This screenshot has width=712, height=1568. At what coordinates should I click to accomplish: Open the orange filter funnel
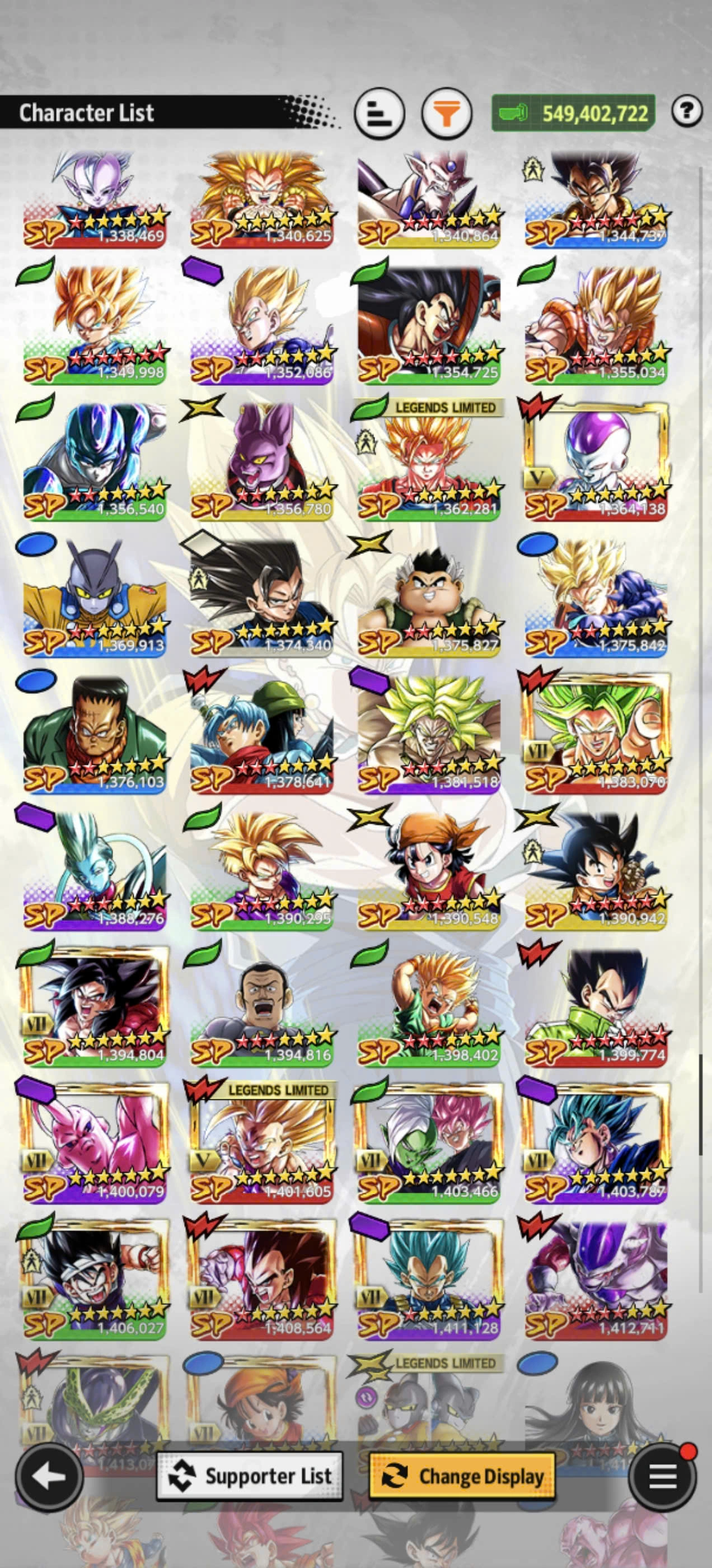[446, 113]
